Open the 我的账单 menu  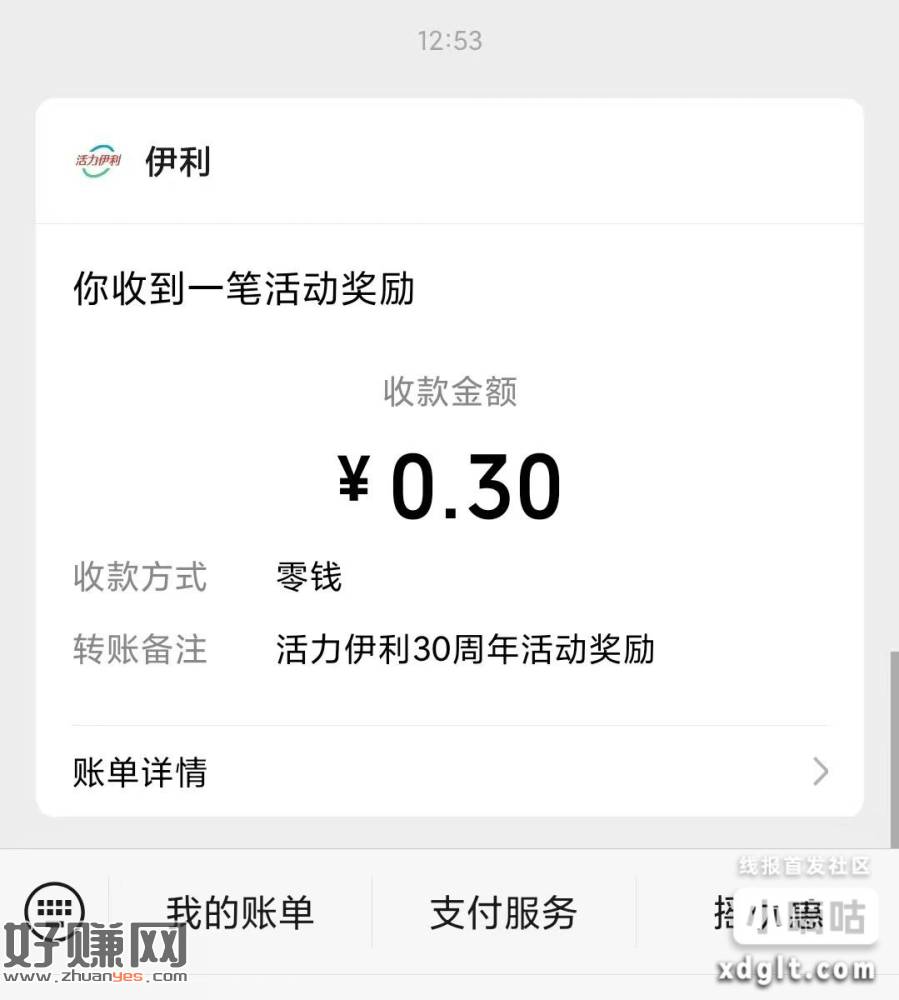[240, 912]
